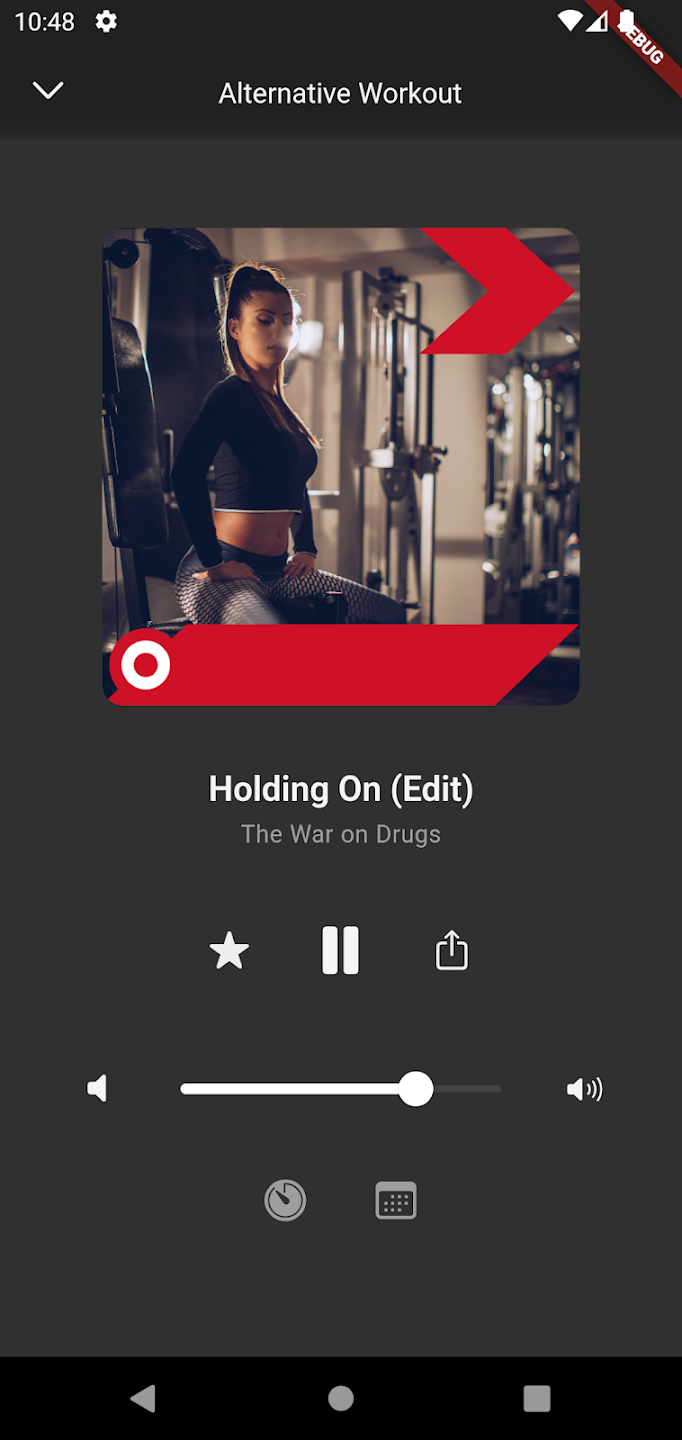The width and height of the screenshot is (682, 1440).
Task: Tap the volume slider knob
Action: point(416,1089)
